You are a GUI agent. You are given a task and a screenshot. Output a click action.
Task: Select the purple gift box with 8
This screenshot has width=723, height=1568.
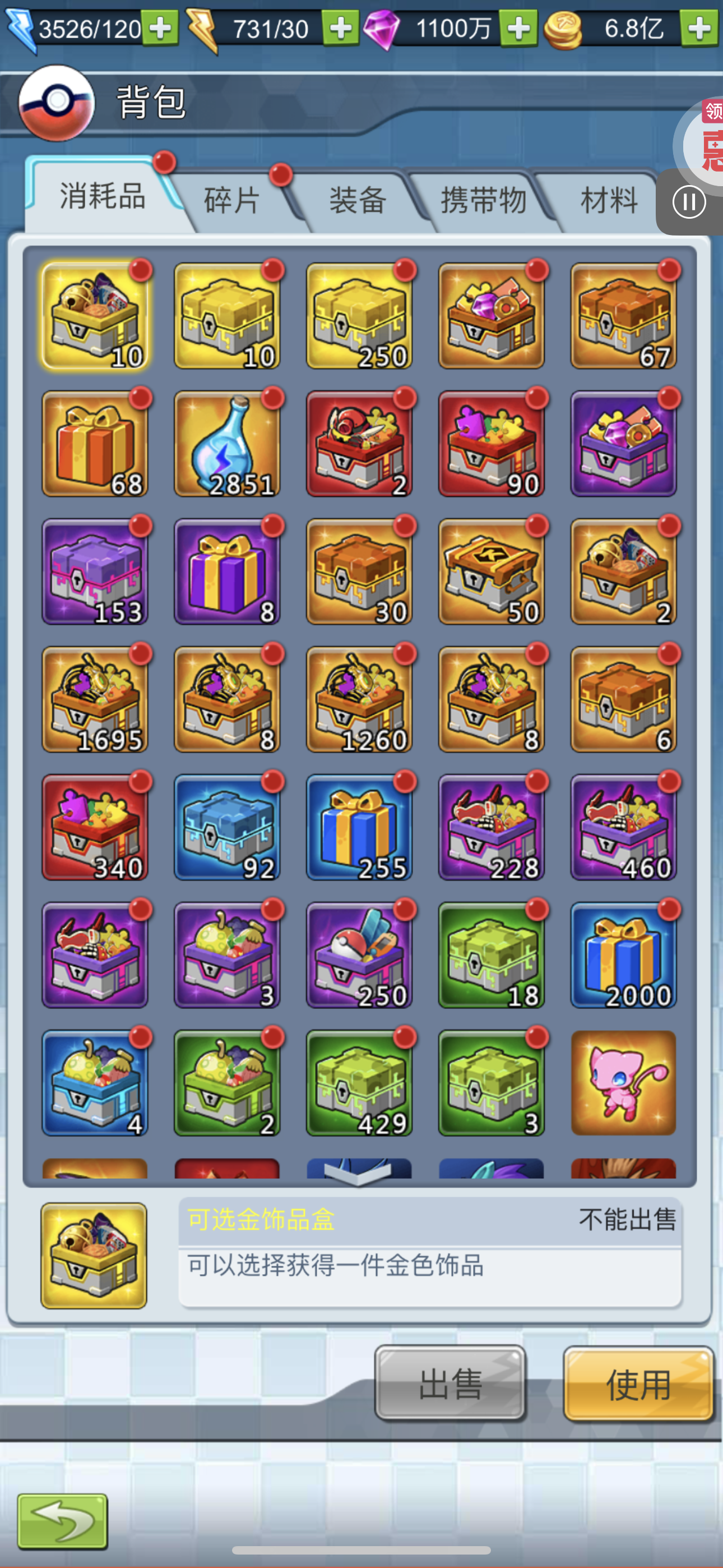pyautogui.click(x=227, y=571)
